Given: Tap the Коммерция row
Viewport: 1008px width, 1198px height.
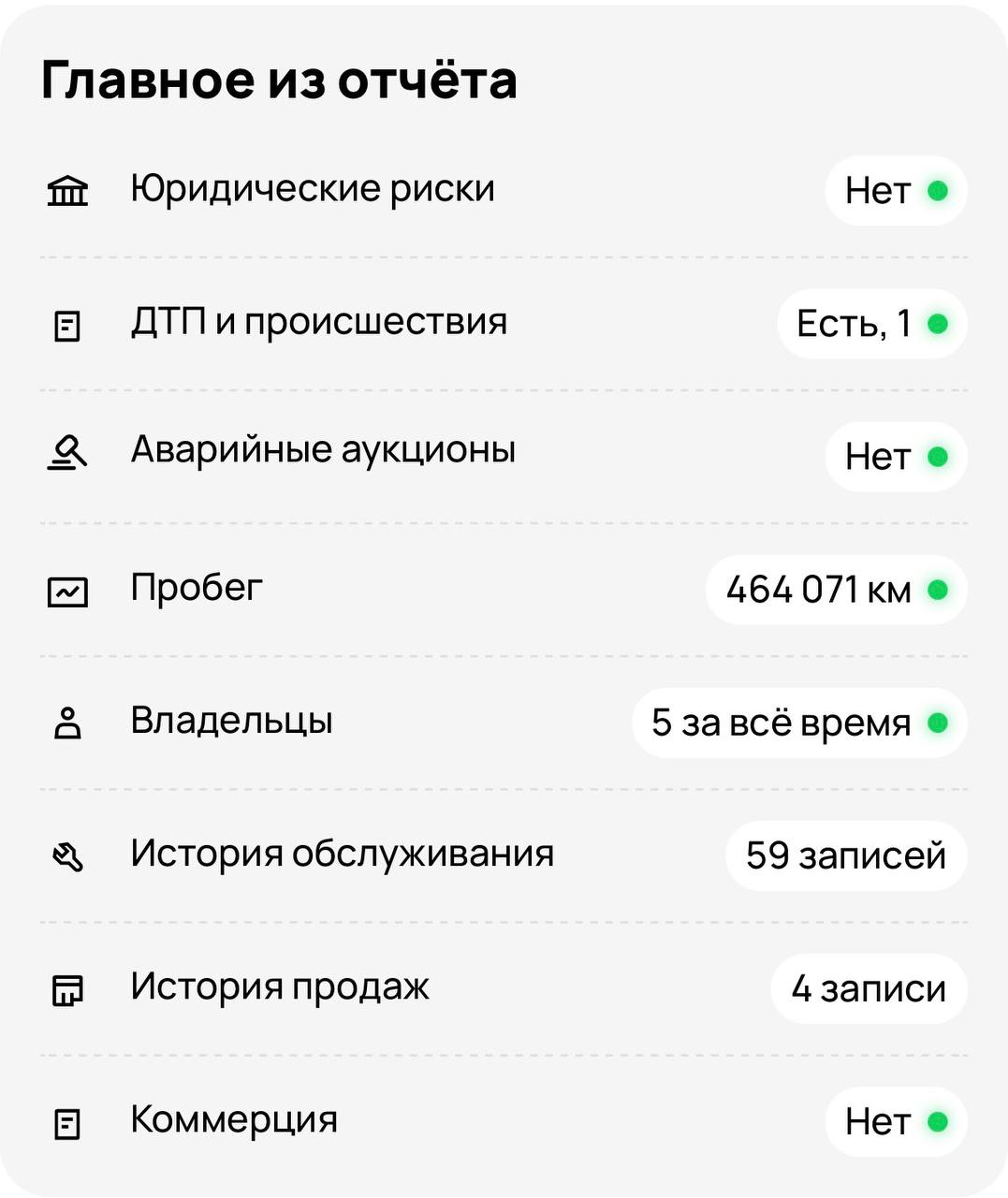Looking at the screenshot, I should (234, 1120).
